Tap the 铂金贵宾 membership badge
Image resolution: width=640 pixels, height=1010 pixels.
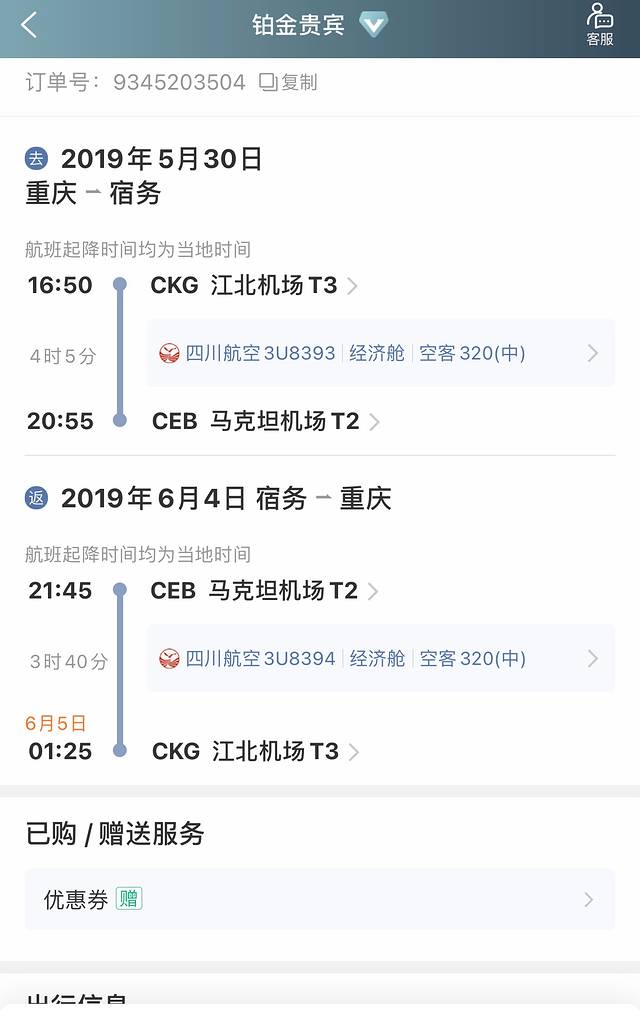[318, 26]
